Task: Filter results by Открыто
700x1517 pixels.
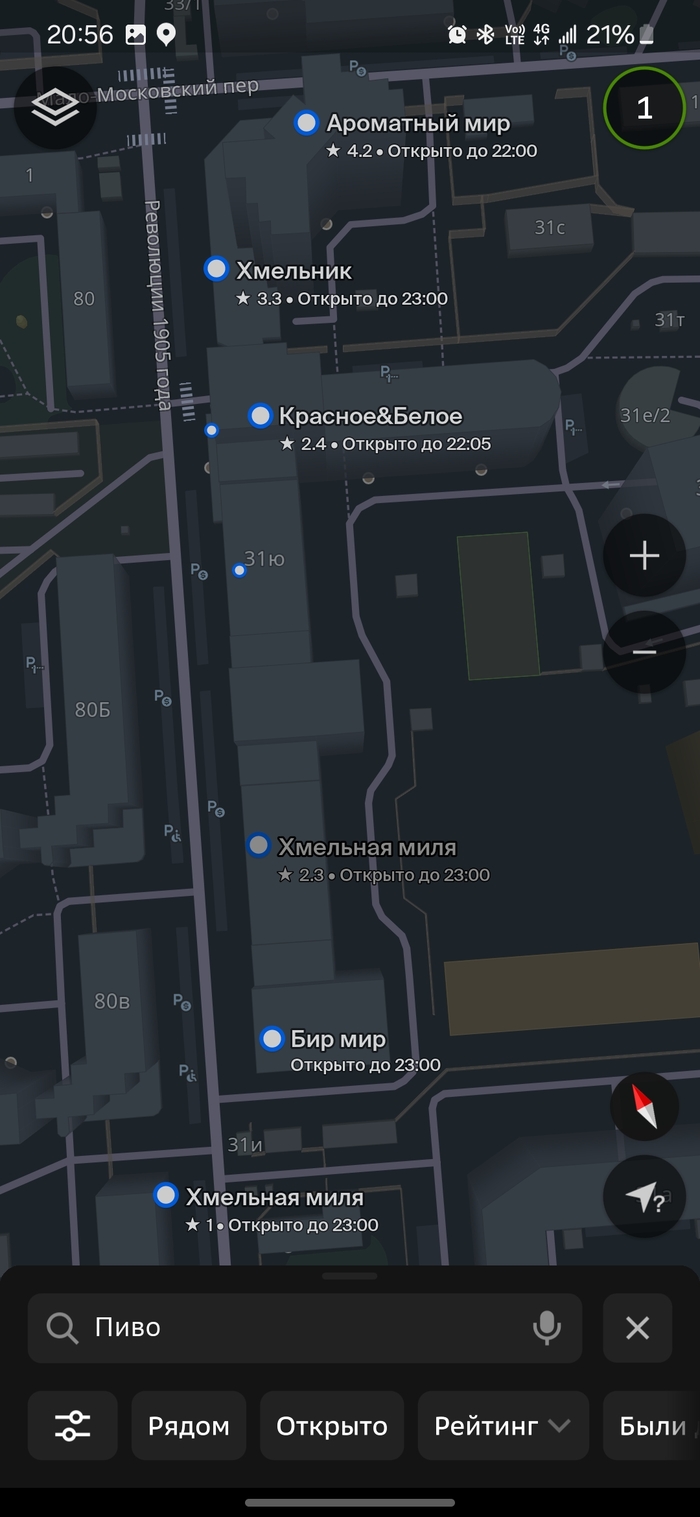Action: point(331,1425)
